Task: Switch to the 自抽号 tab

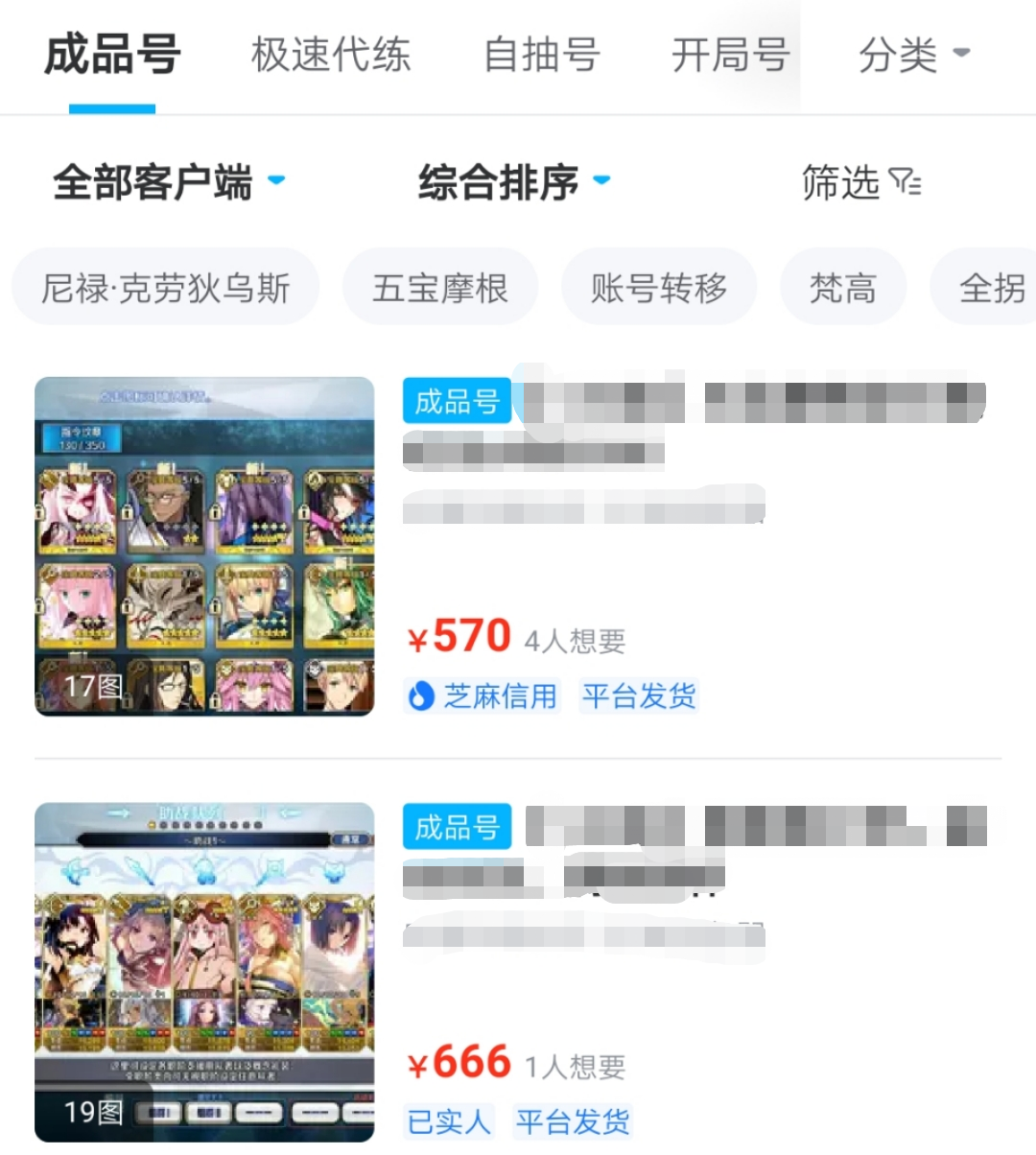Action: pyautogui.click(x=541, y=55)
